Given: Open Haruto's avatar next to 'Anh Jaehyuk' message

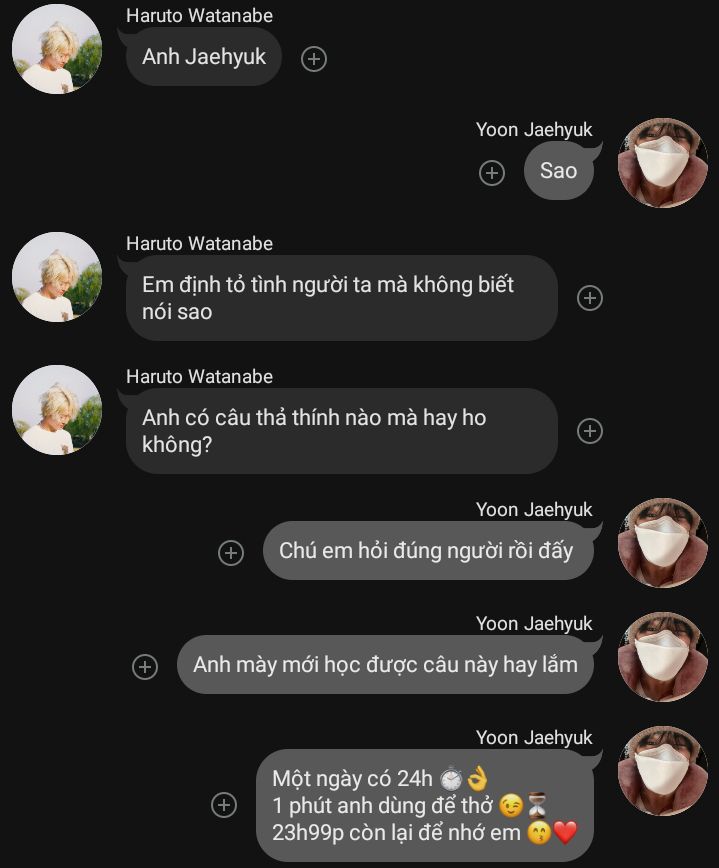Looking at the screenshot, I should point(57,49).
